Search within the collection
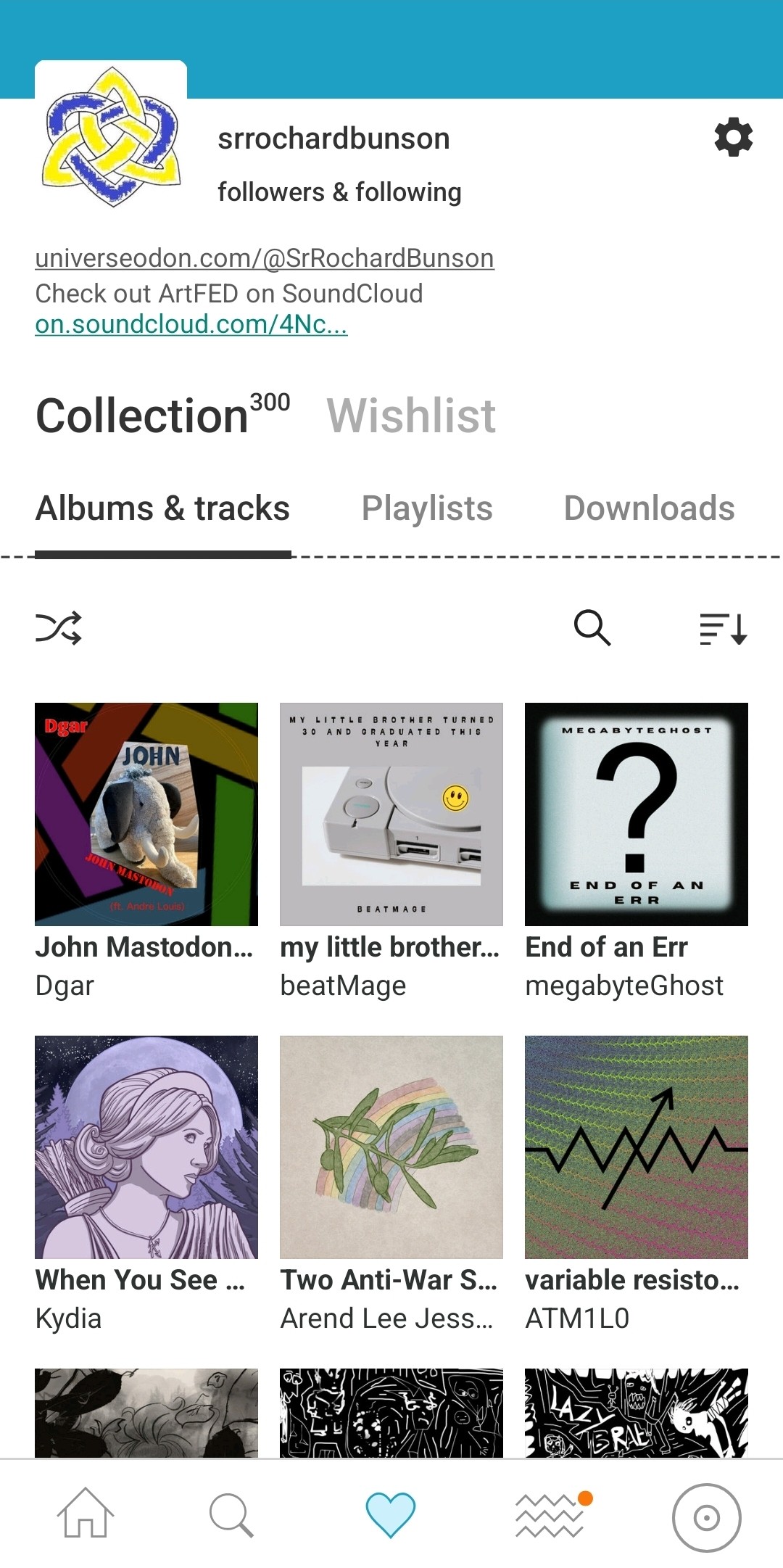This screenshot has height=1568, width=783. [592, 628]
